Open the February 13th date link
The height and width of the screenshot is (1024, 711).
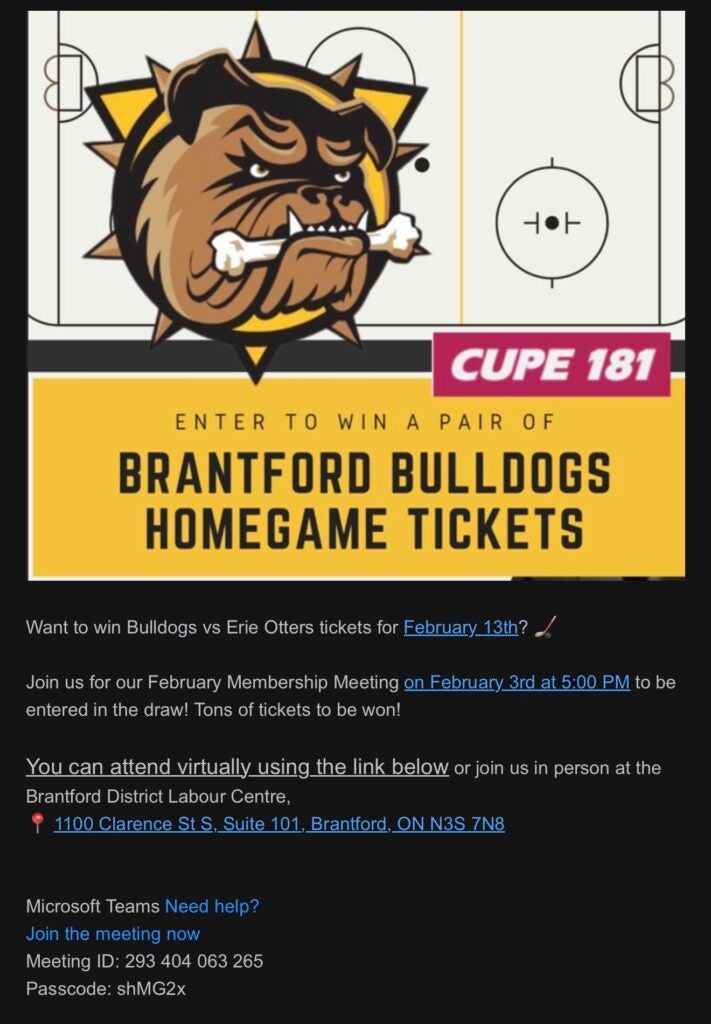tap(461, 628)
